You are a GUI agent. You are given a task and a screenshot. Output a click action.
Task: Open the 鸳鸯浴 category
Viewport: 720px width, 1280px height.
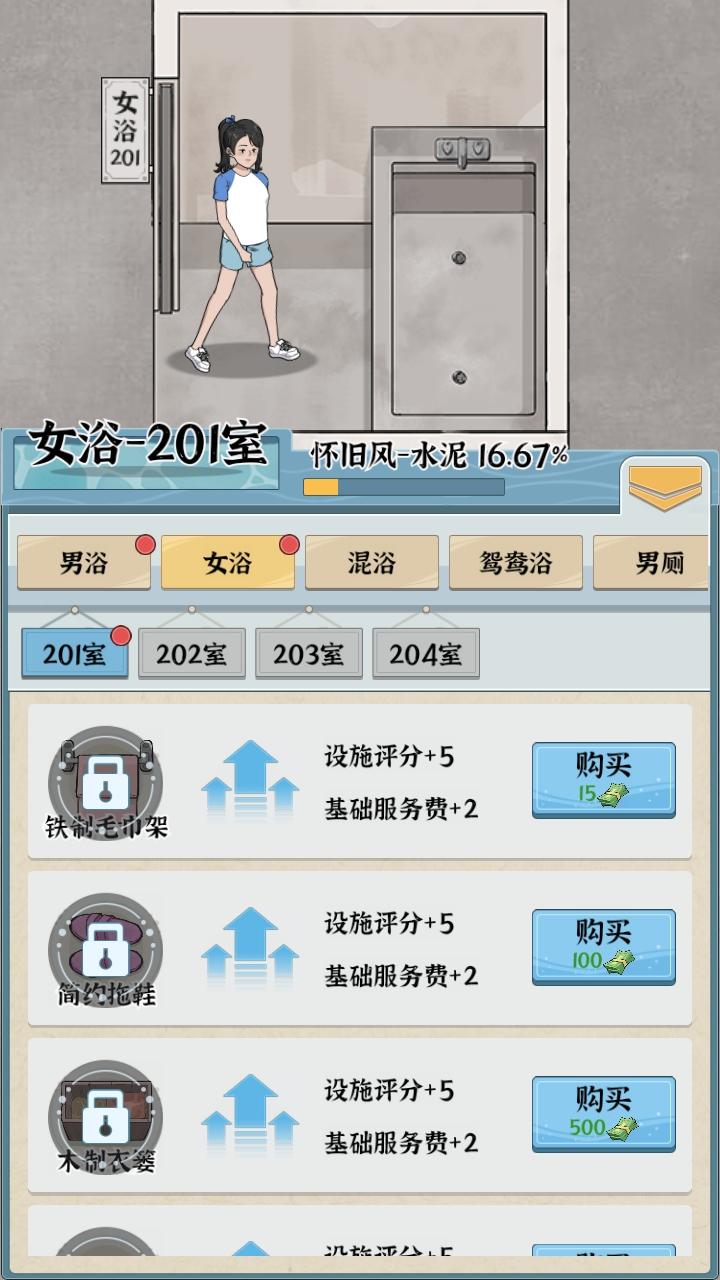point(516,562)
